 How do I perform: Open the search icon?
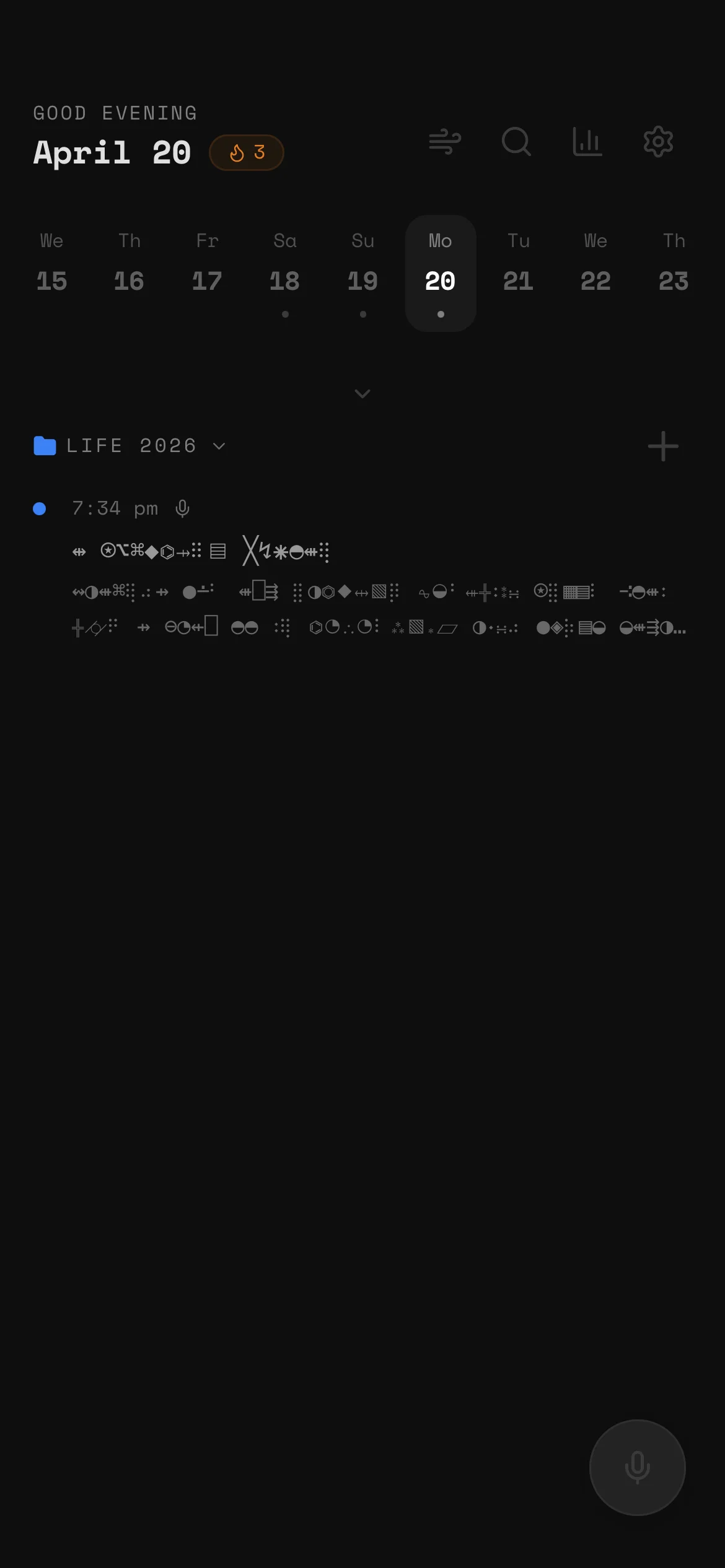(516, 142)
